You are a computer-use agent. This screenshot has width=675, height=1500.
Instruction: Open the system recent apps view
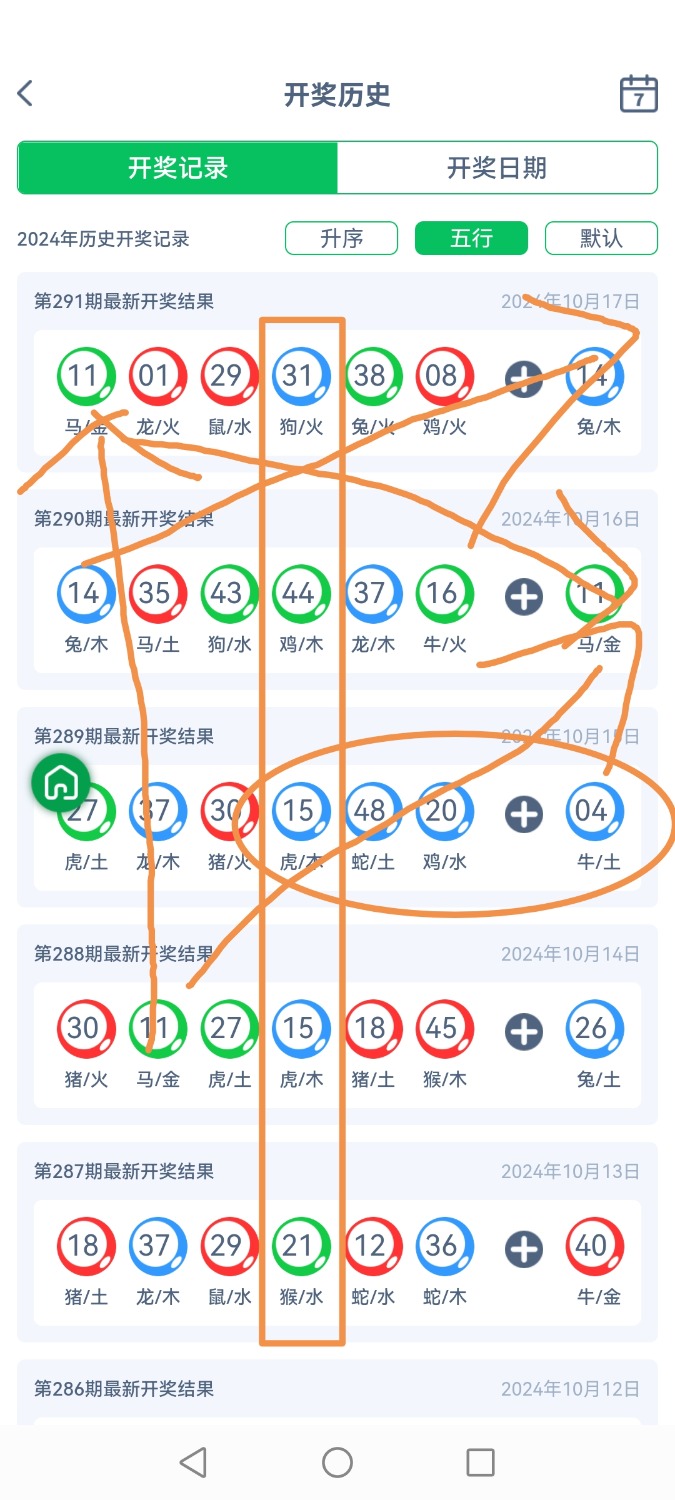(x=481, y=1462)
